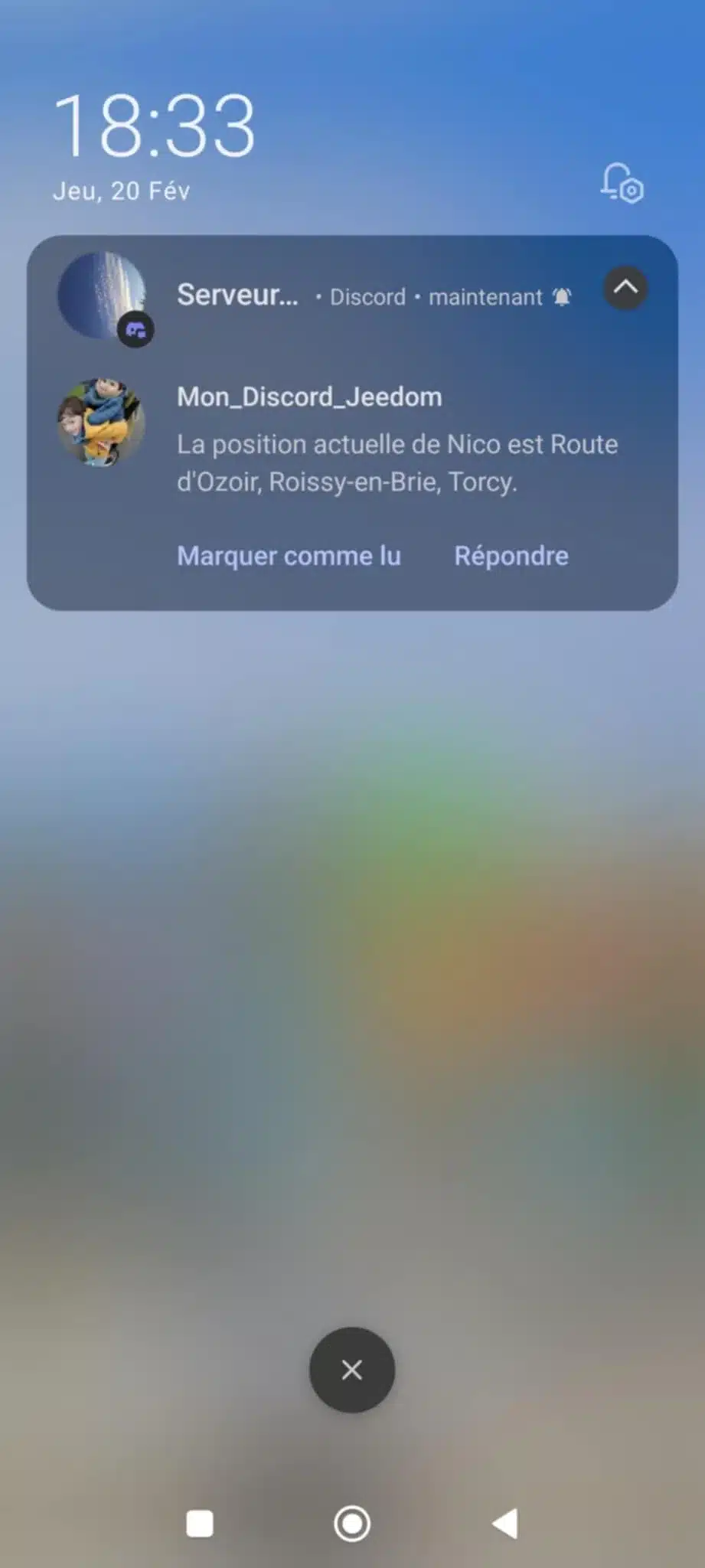Collapse the Discord notification with the chevron
This screenshot has height=1568, width=705.
click(625, 288)
